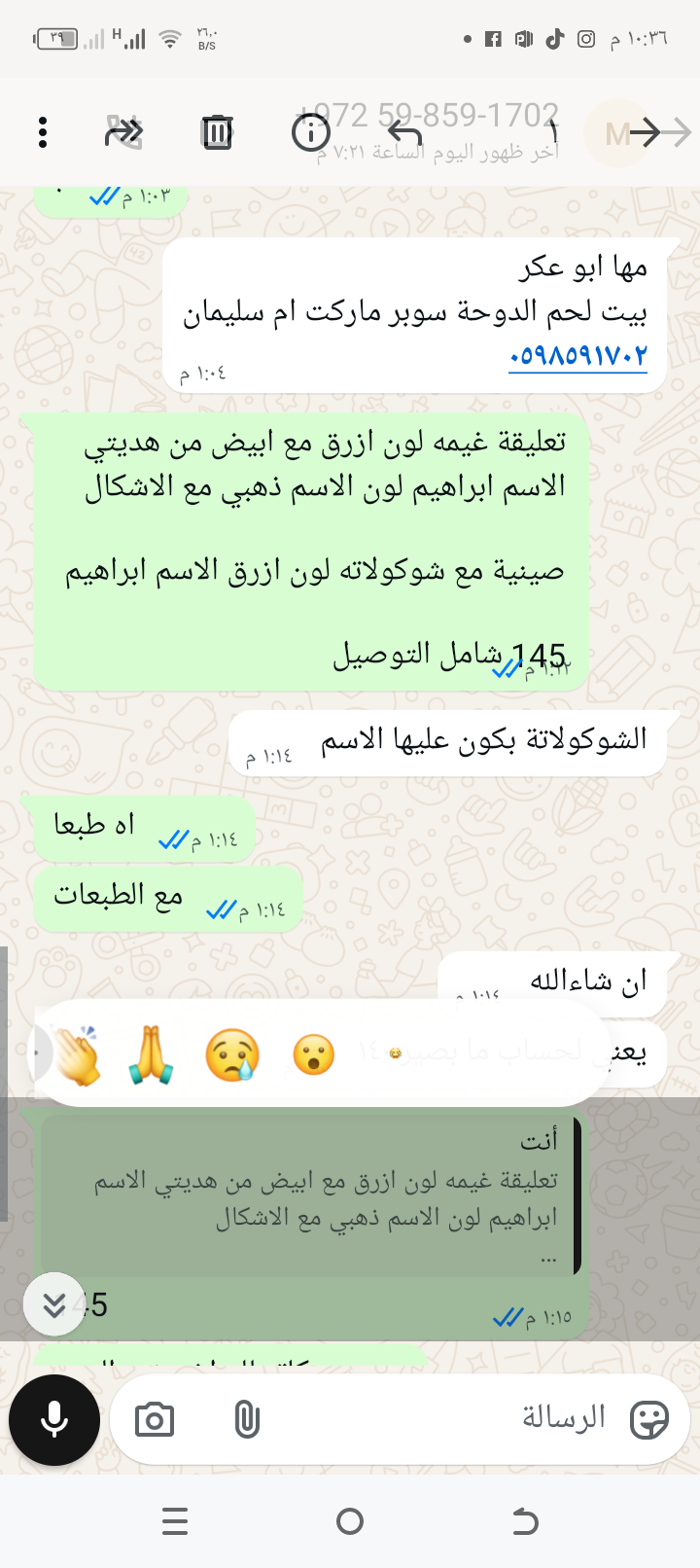The height and width of the screenshot is (1568, 700).
Task: Delete the selected message
Action: click(x=217, y=132)
